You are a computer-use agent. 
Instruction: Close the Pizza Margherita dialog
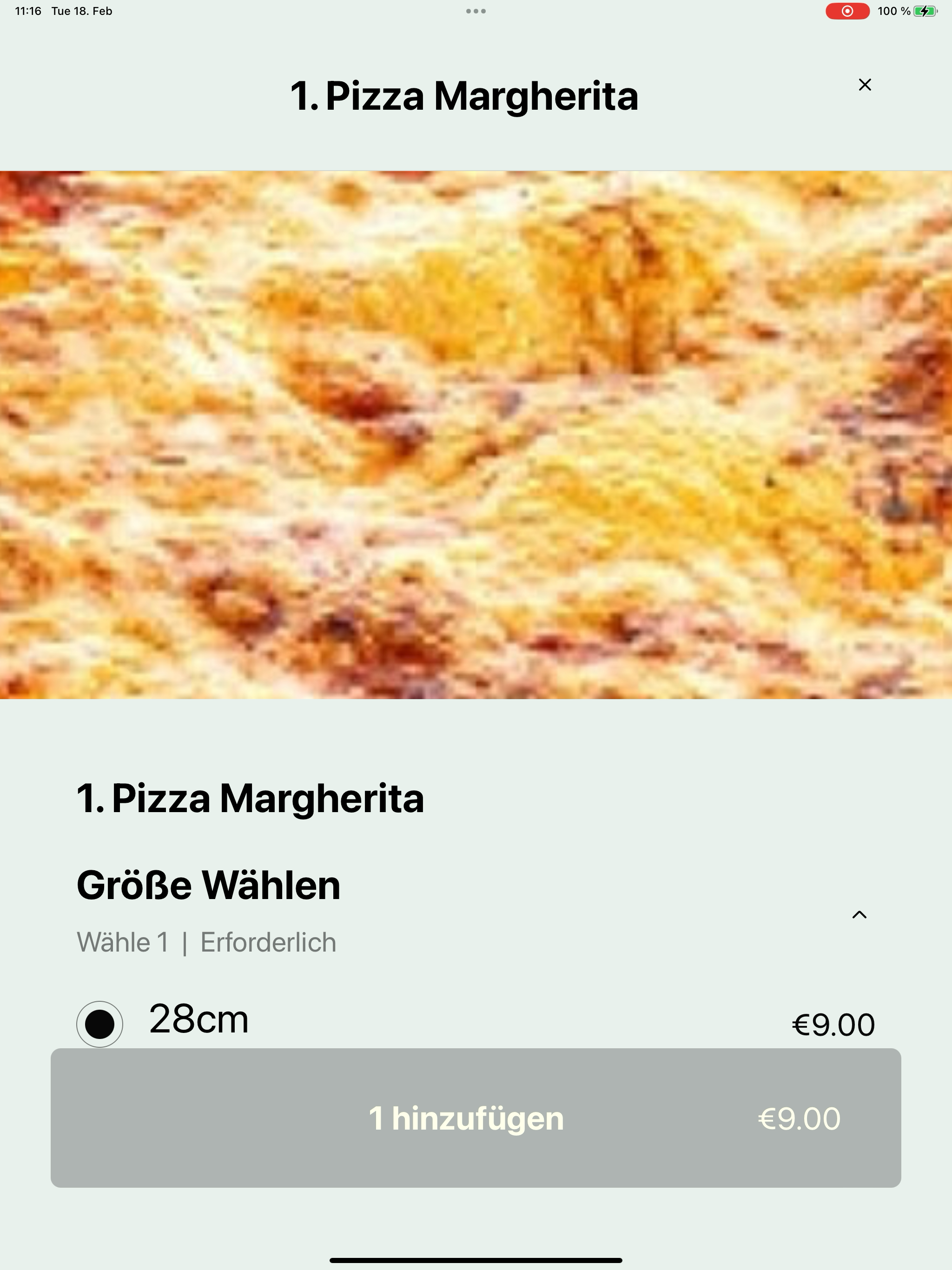[865, 85]
